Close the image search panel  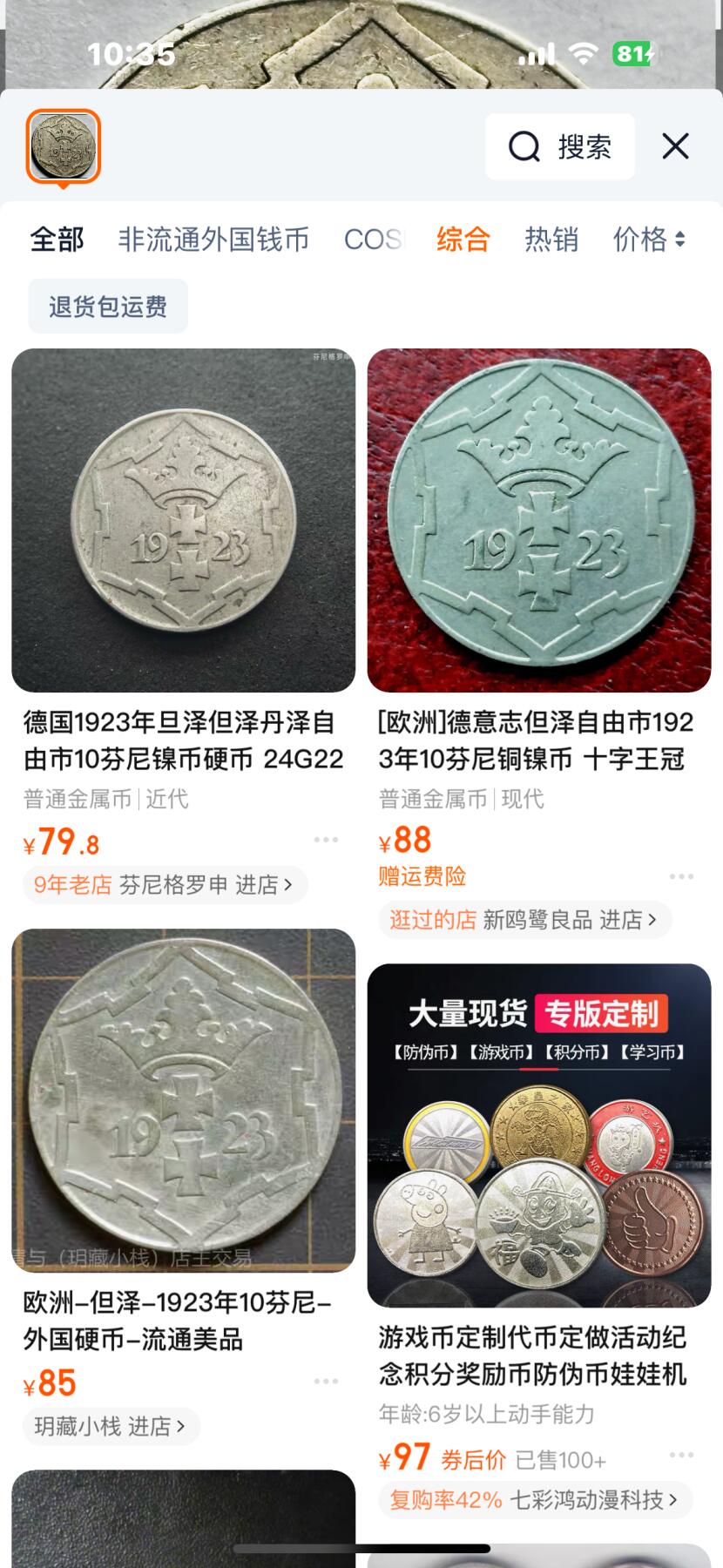click(675, 146)
